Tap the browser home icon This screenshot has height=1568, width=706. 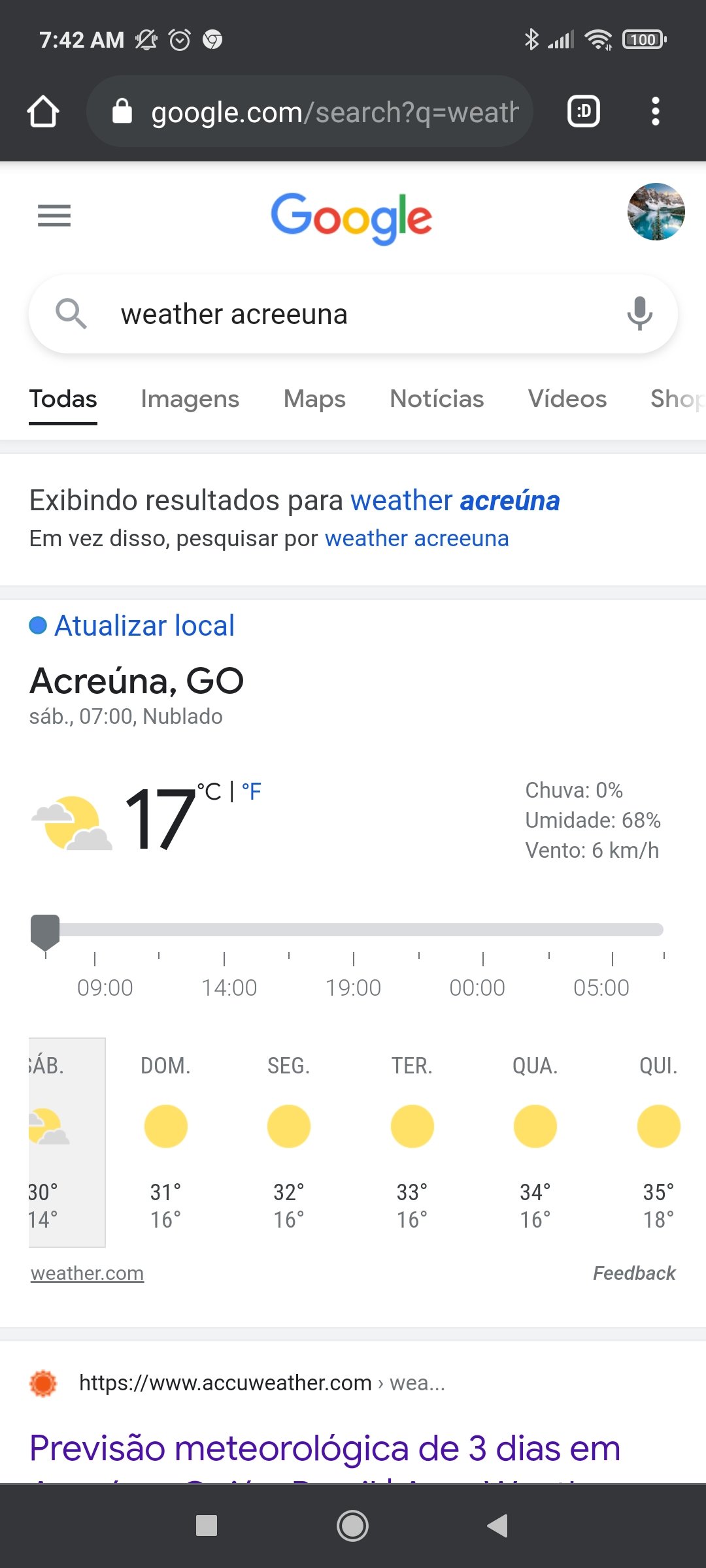tap(43, 112)
